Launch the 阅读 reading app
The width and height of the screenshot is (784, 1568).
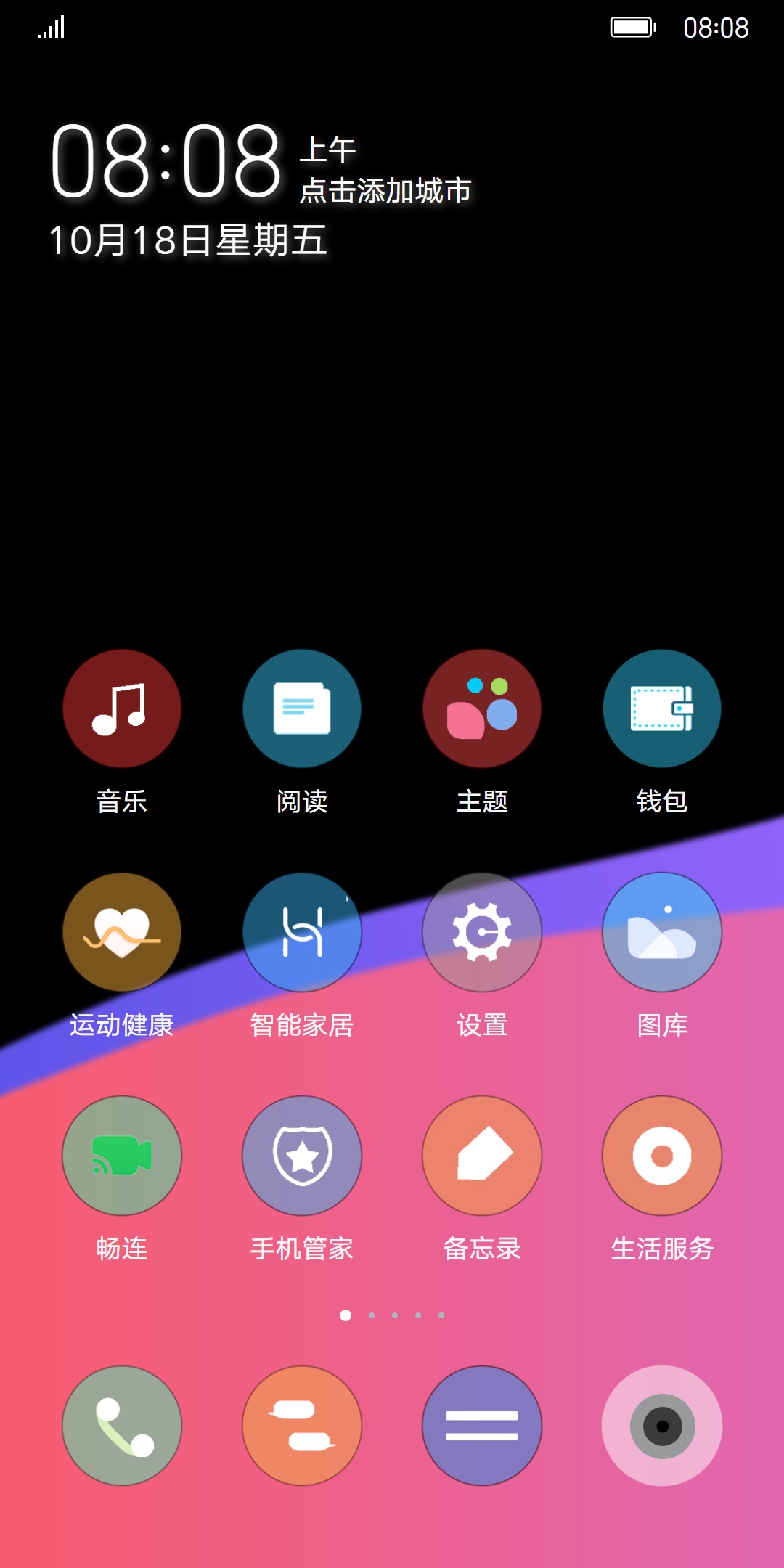coord(301,709)
